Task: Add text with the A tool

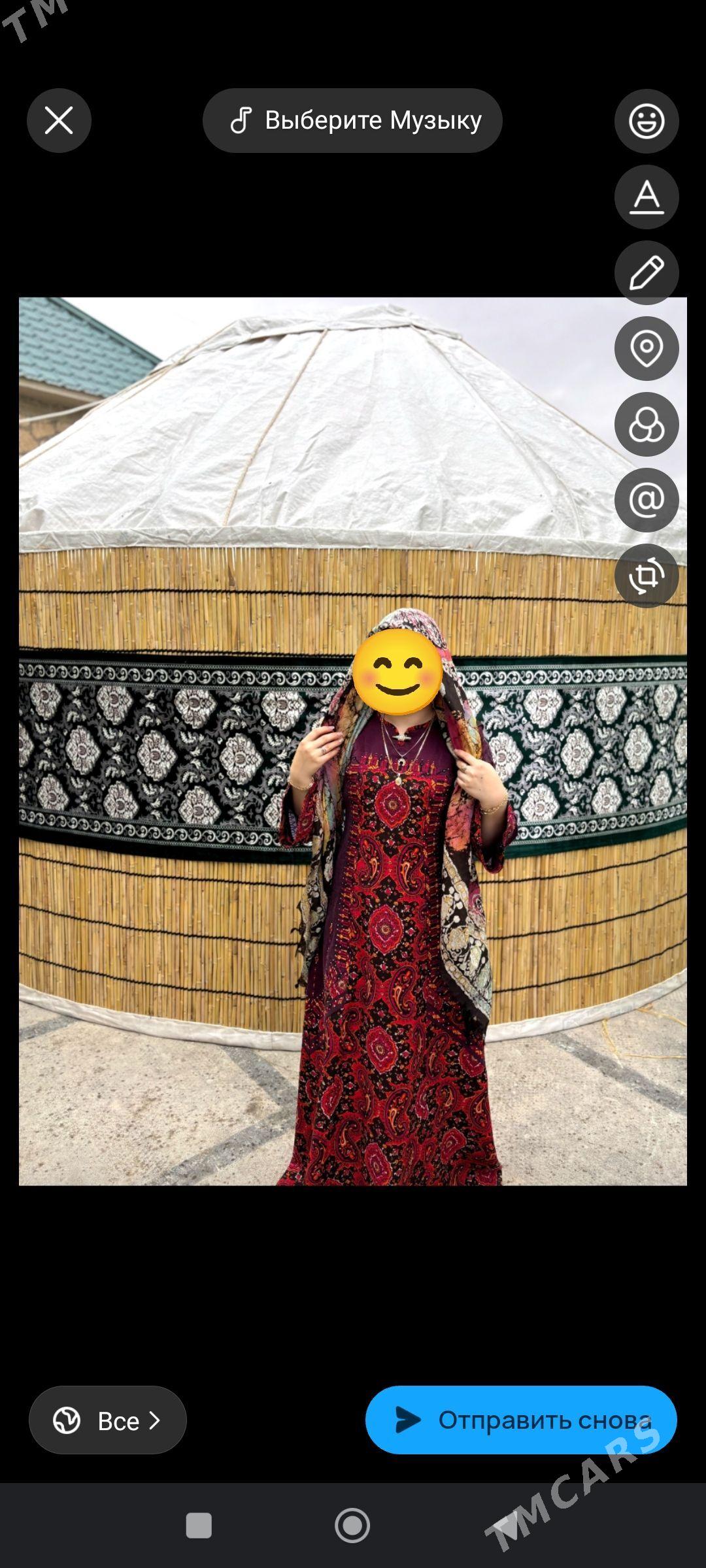Action: pyautogui.click(x=647, y=197)
